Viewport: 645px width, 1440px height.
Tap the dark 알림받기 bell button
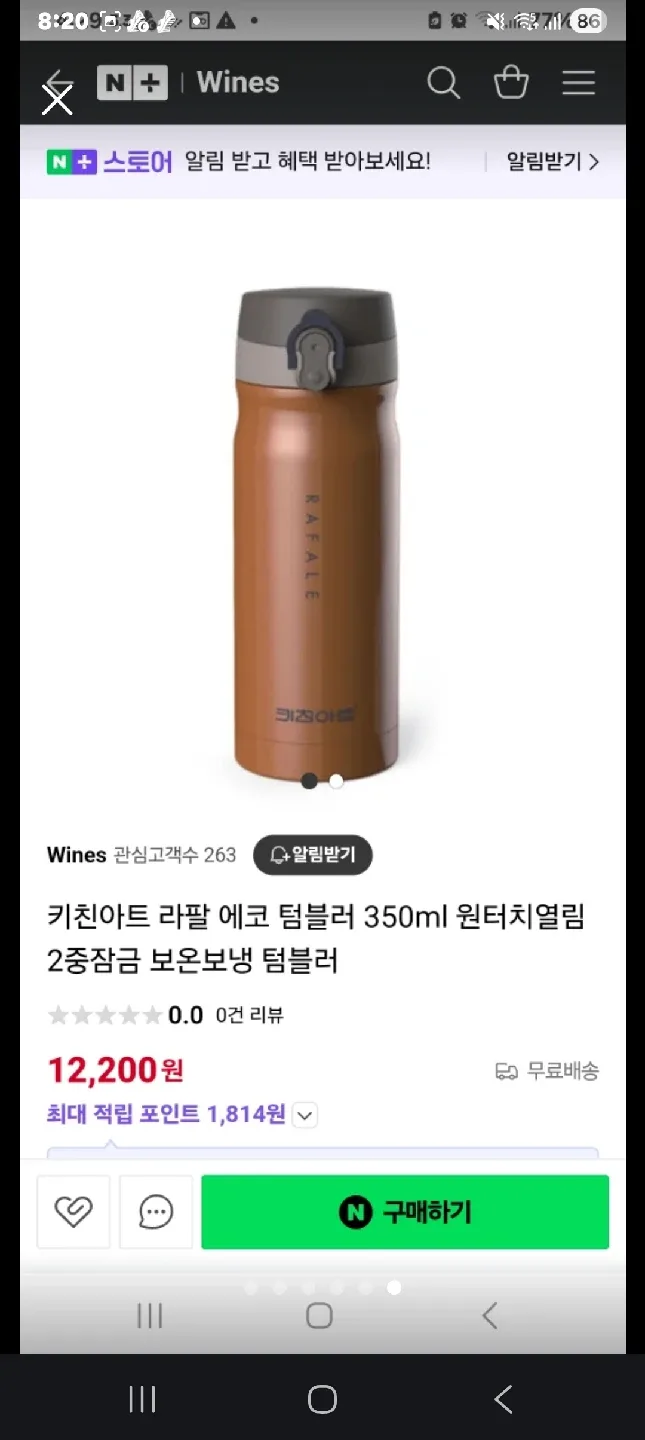coord(312,855)
